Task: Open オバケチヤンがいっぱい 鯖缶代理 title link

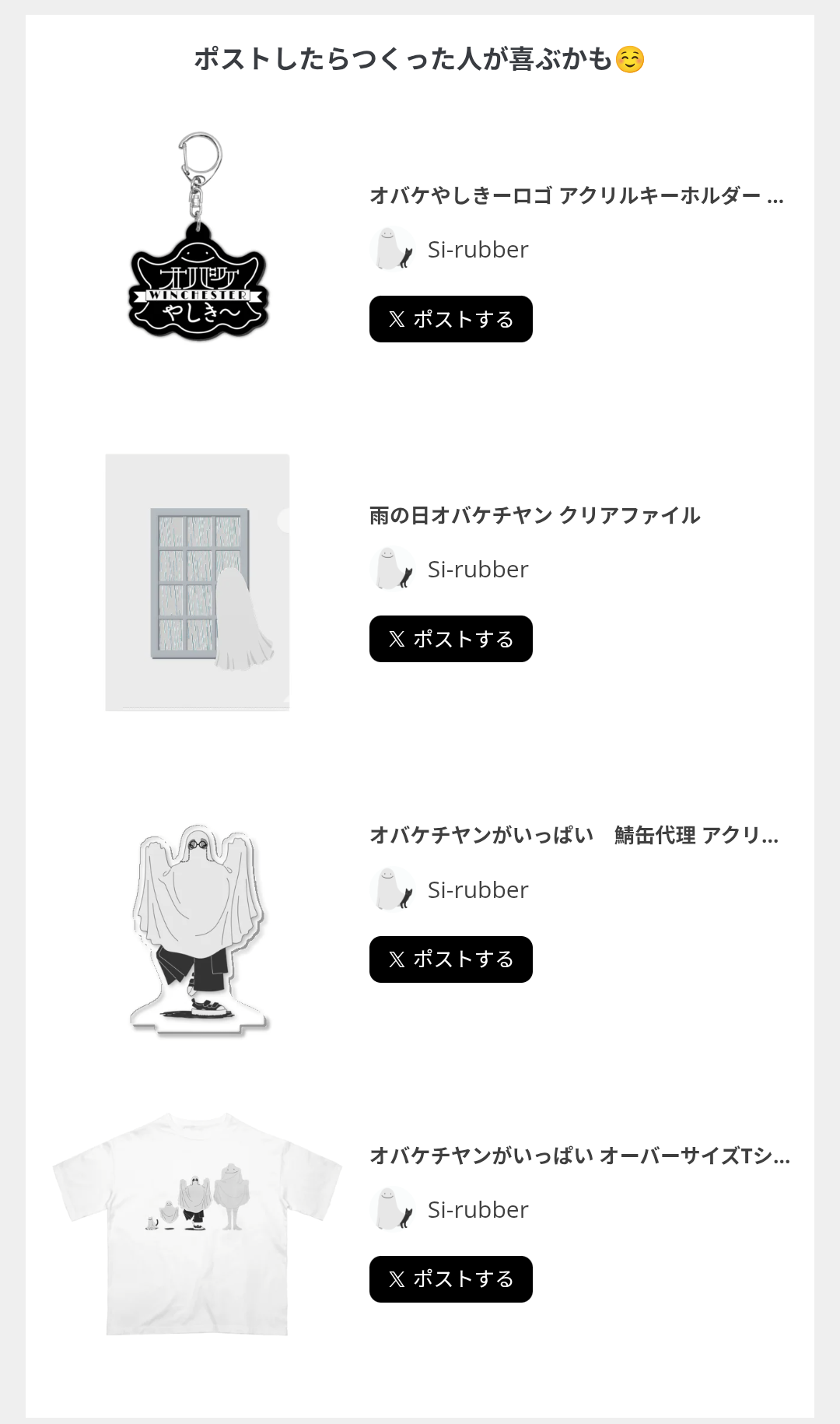Action: tap(574, 836)
